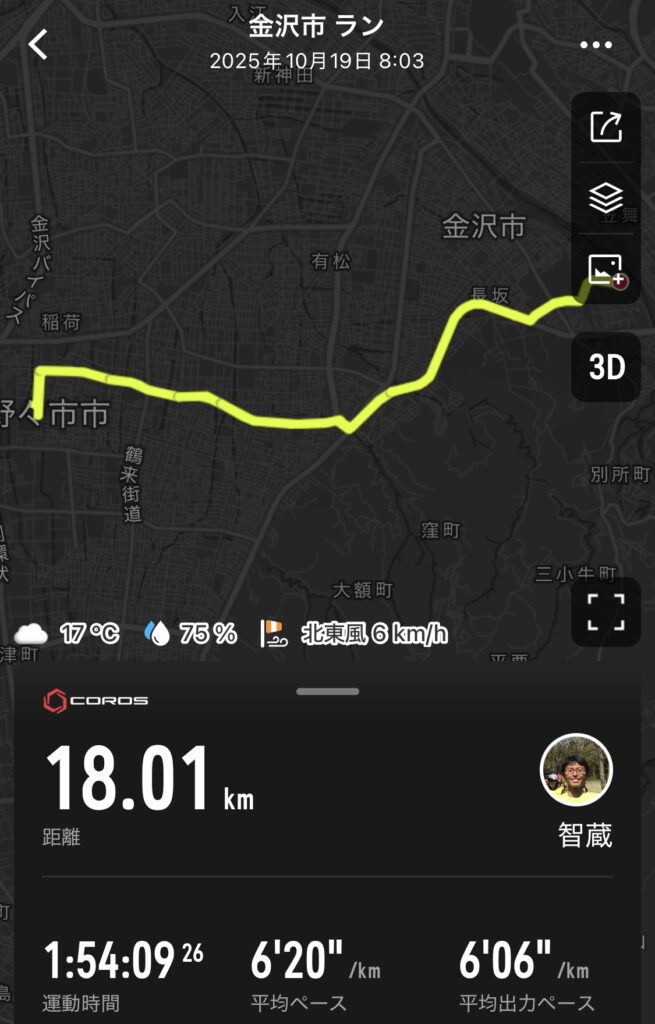The width and height of the screenshot is (655, 1024).
Task: Expand the map to fullscreen
Action: [x=605, y=612]
